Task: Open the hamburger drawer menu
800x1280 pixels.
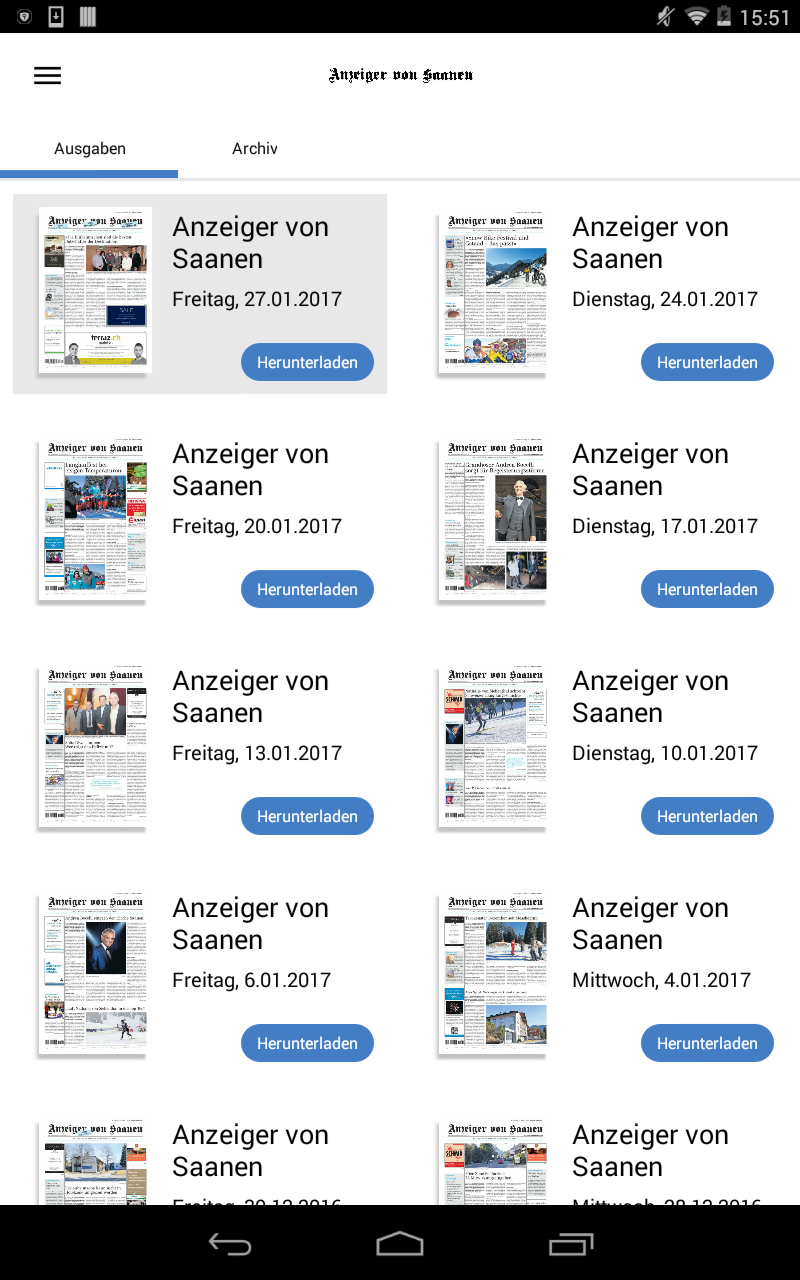Action: click(47, 76)
